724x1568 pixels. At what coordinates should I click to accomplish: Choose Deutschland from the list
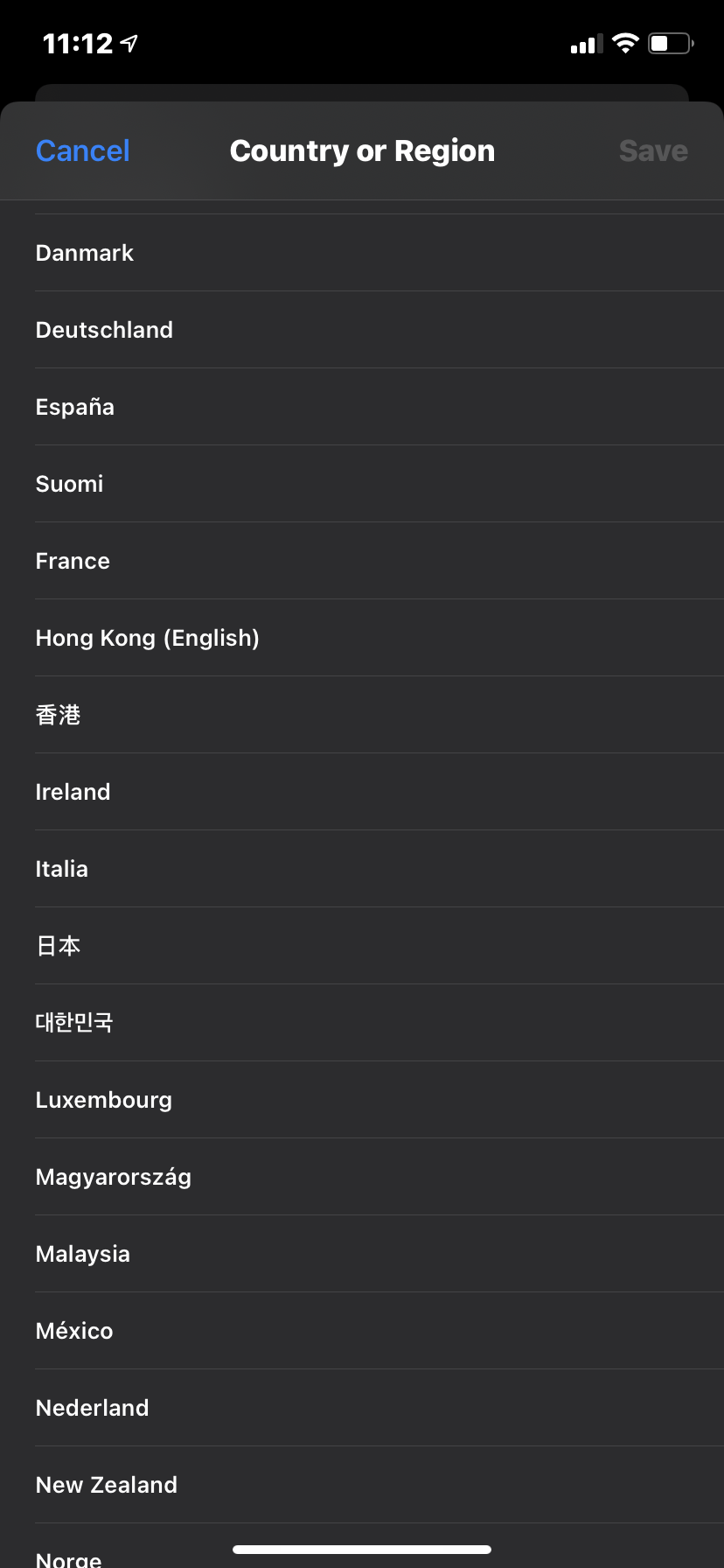(x=104, y=330)
